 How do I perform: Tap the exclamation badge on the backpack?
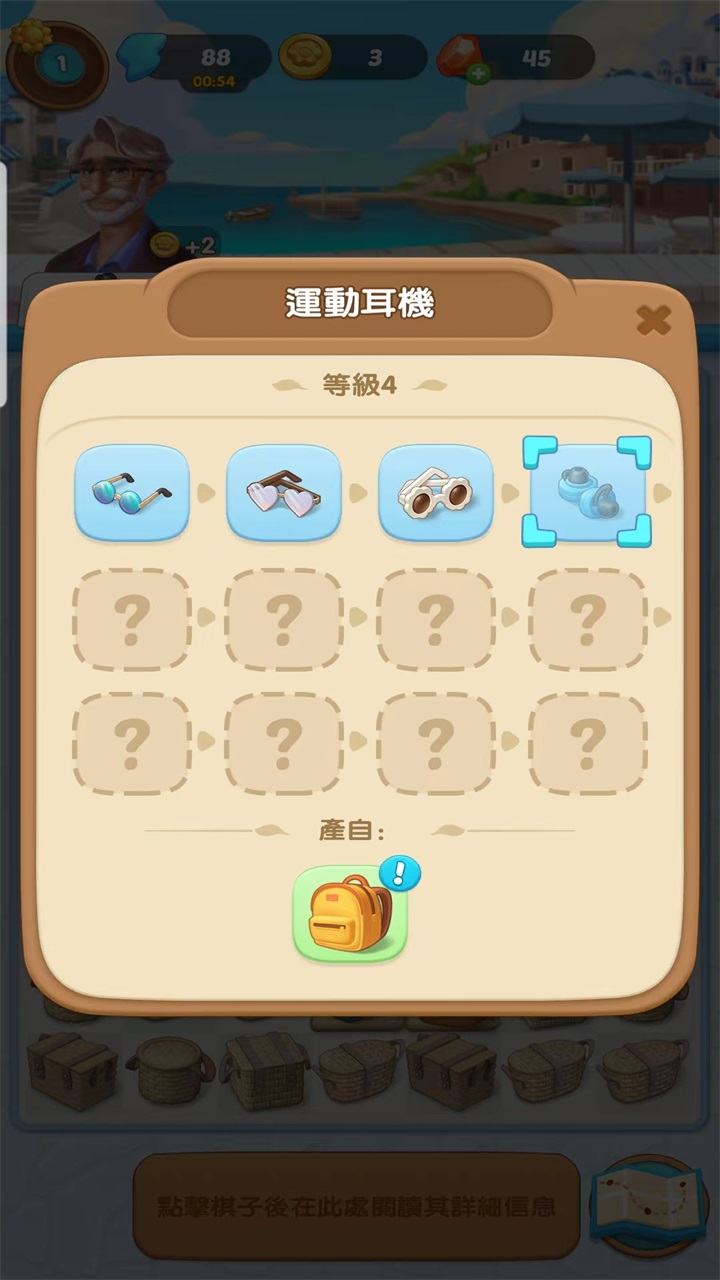point(400,874)
